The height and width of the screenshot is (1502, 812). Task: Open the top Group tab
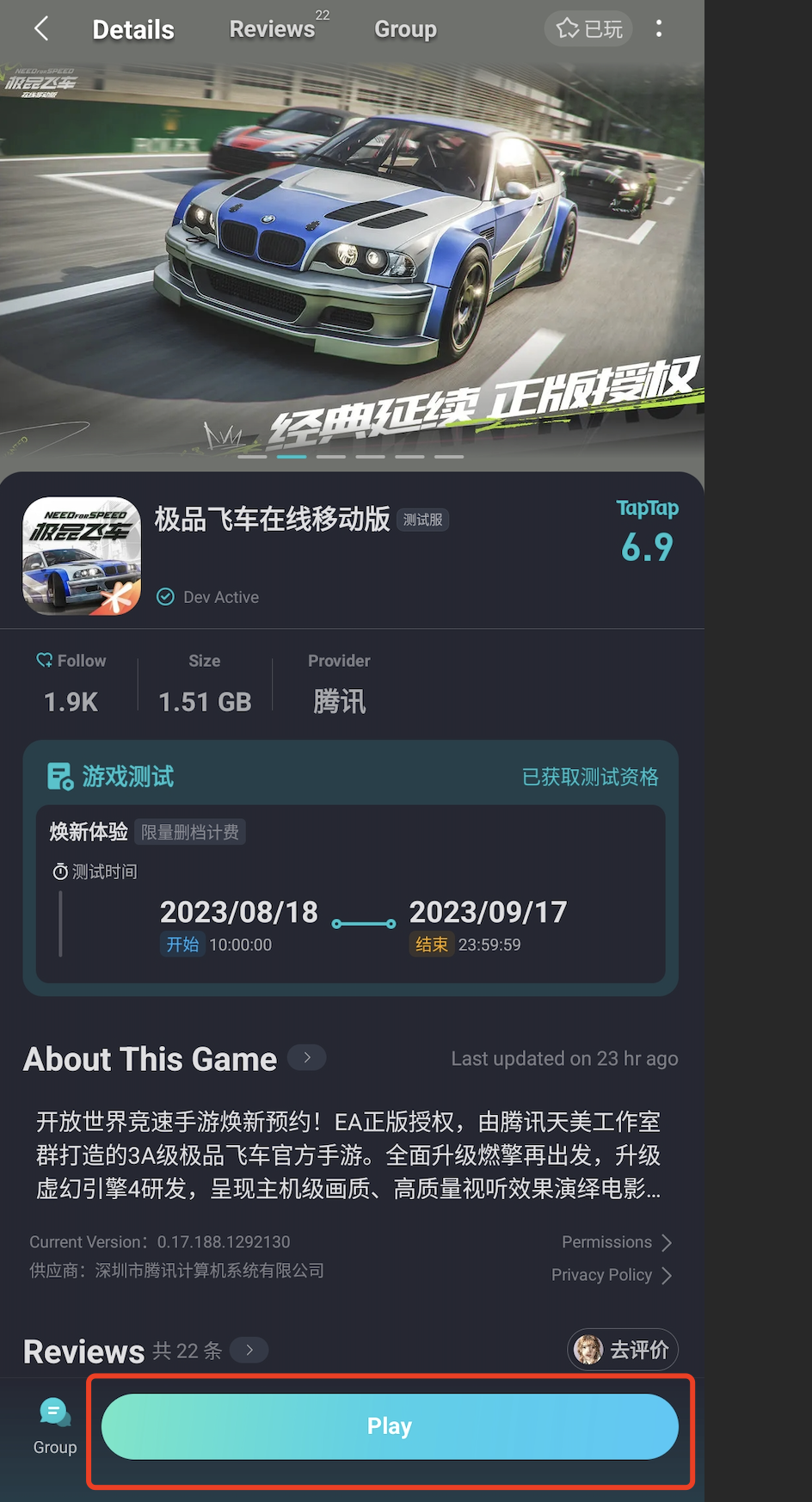point(405,28)
